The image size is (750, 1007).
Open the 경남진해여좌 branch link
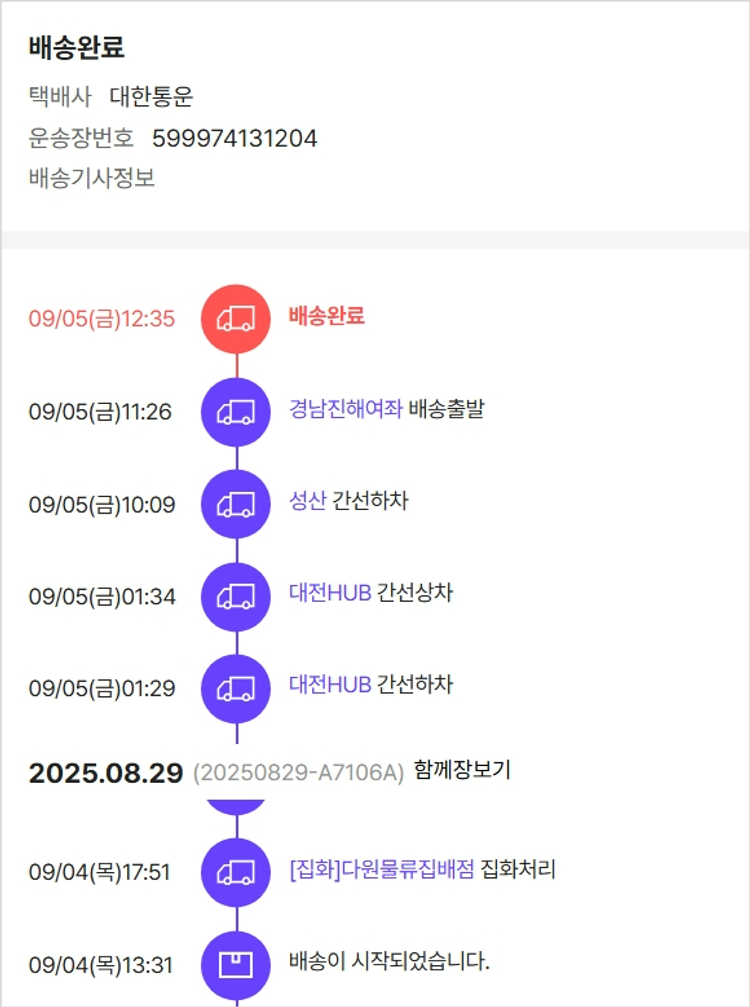(345, 409)
